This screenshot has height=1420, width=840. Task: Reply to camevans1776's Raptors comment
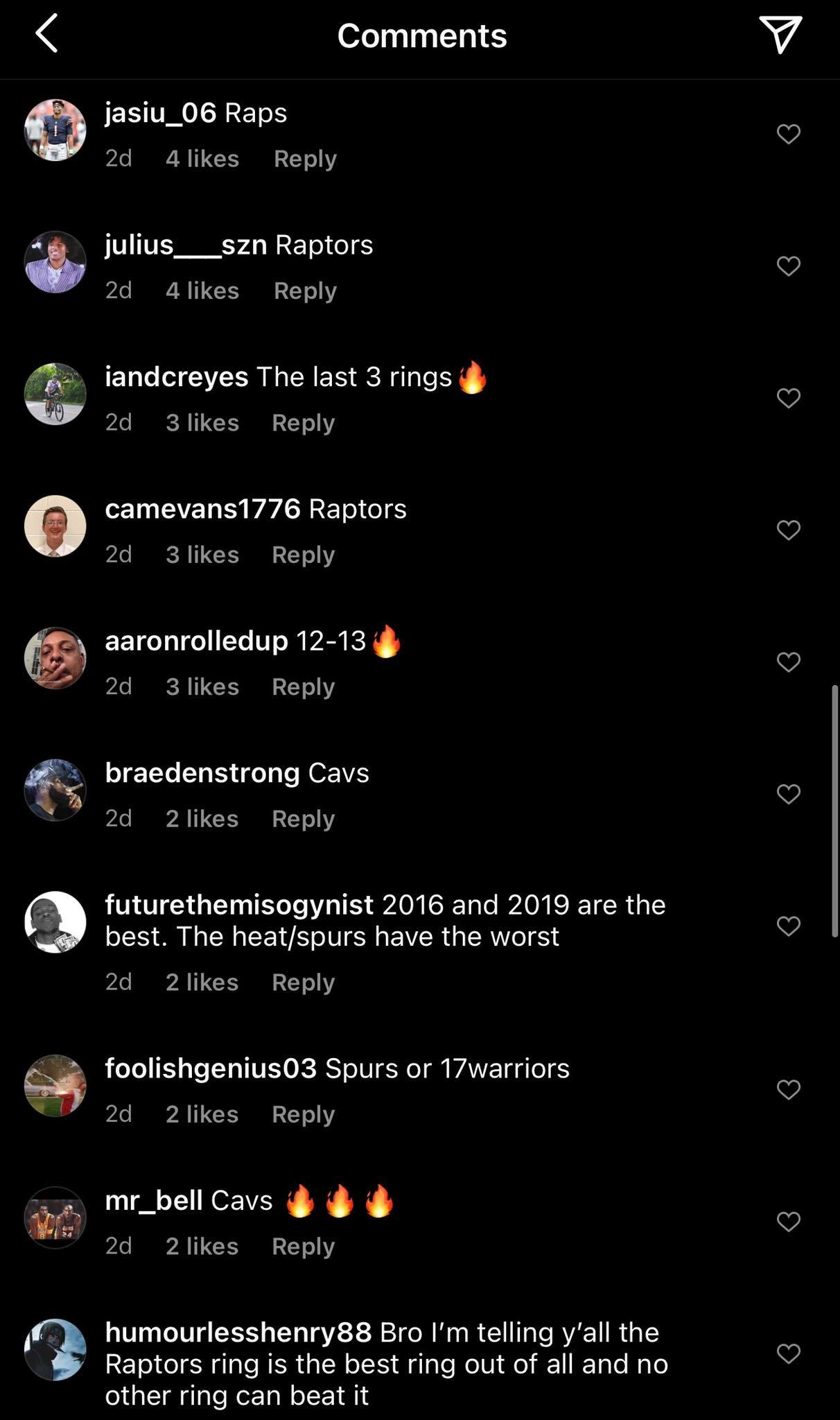(x=303, y=555)
